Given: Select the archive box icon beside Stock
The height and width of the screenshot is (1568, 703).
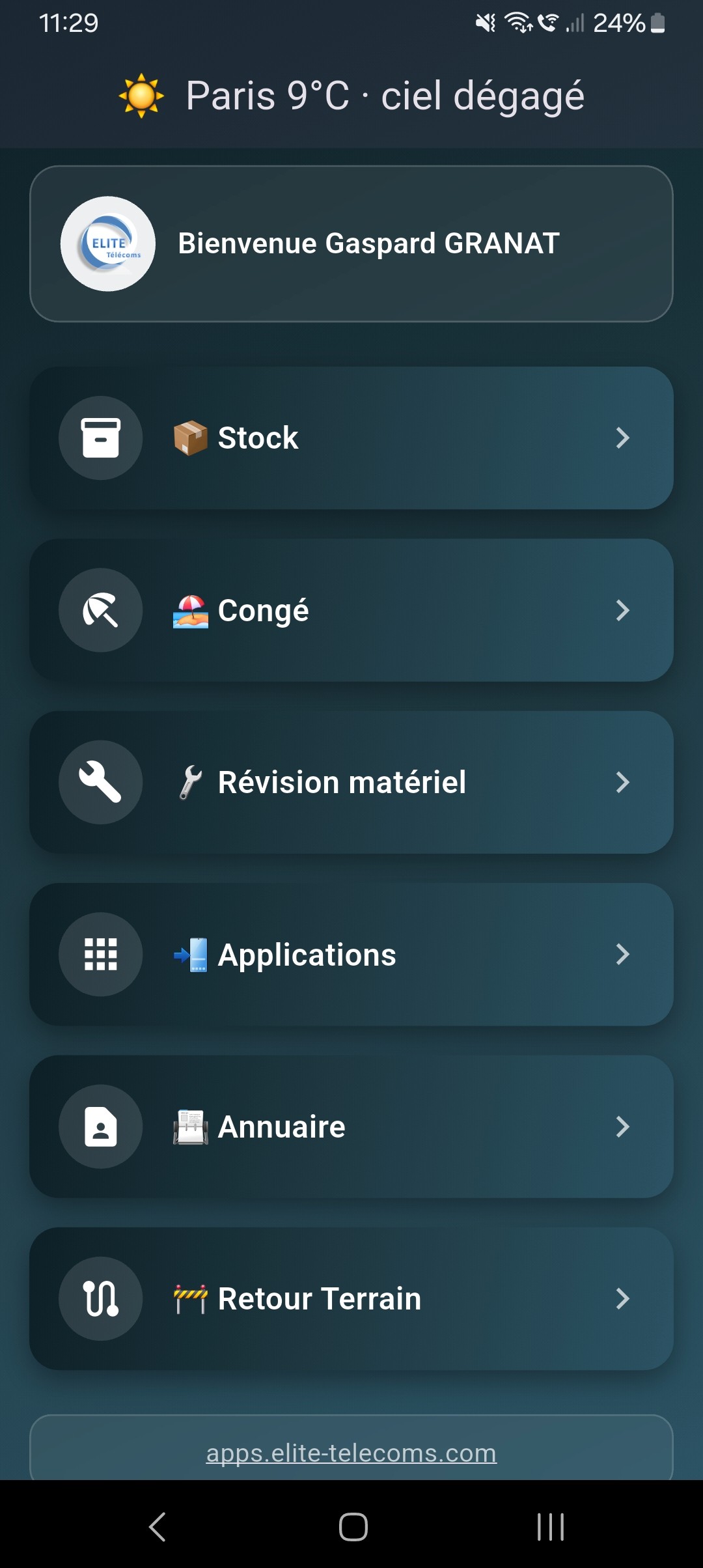Looking at the screenshot, I should pos(100,438).
